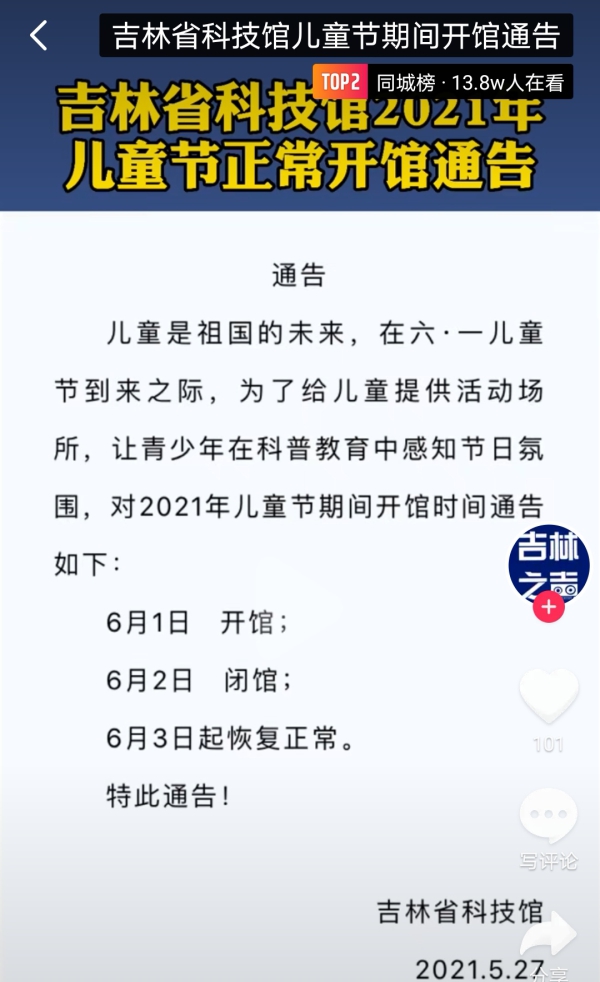
Task: Go back using the top-left arrow
Action: 38,36
